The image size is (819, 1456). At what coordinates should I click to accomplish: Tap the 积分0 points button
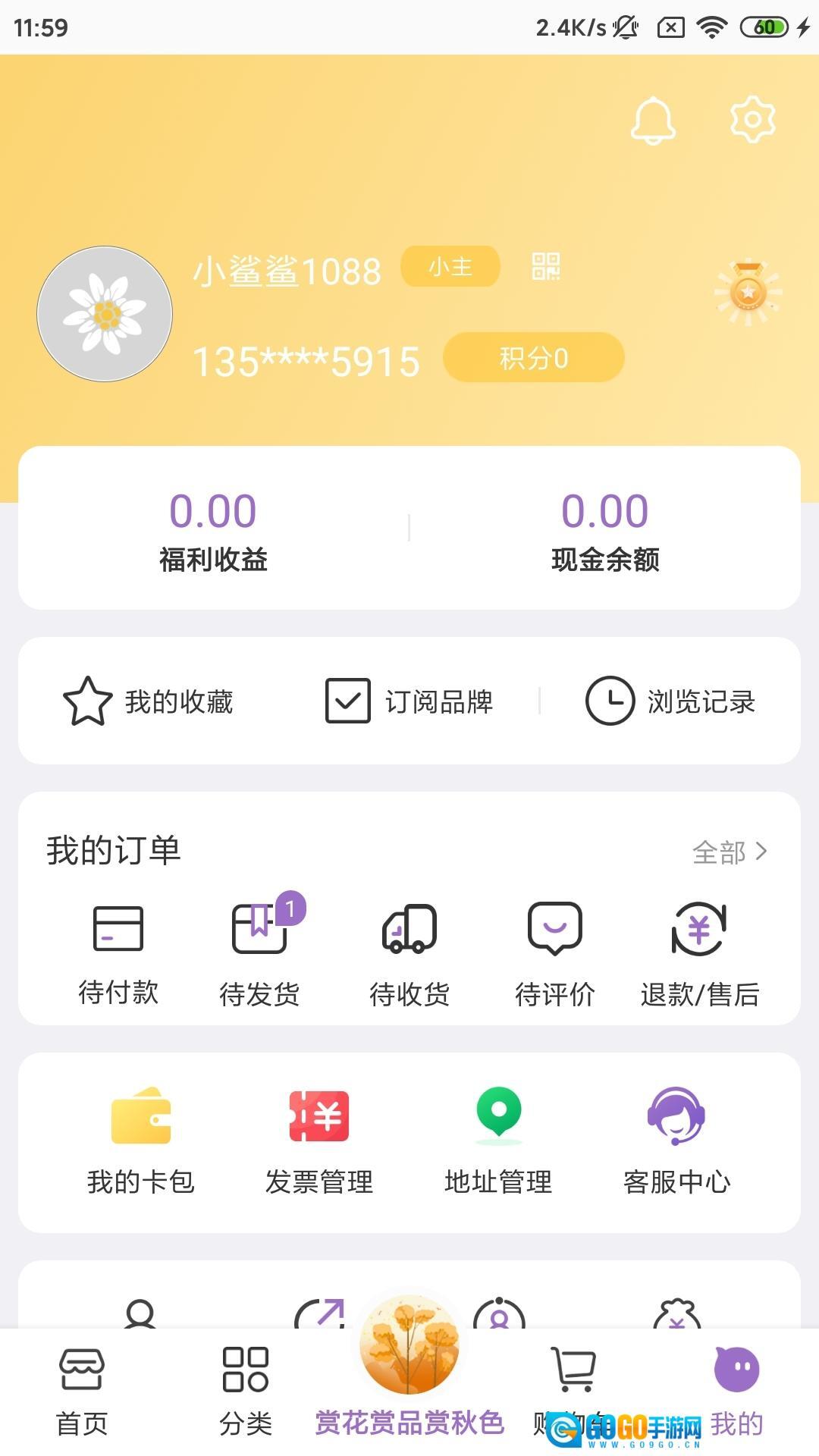click(x=533, y=358)
